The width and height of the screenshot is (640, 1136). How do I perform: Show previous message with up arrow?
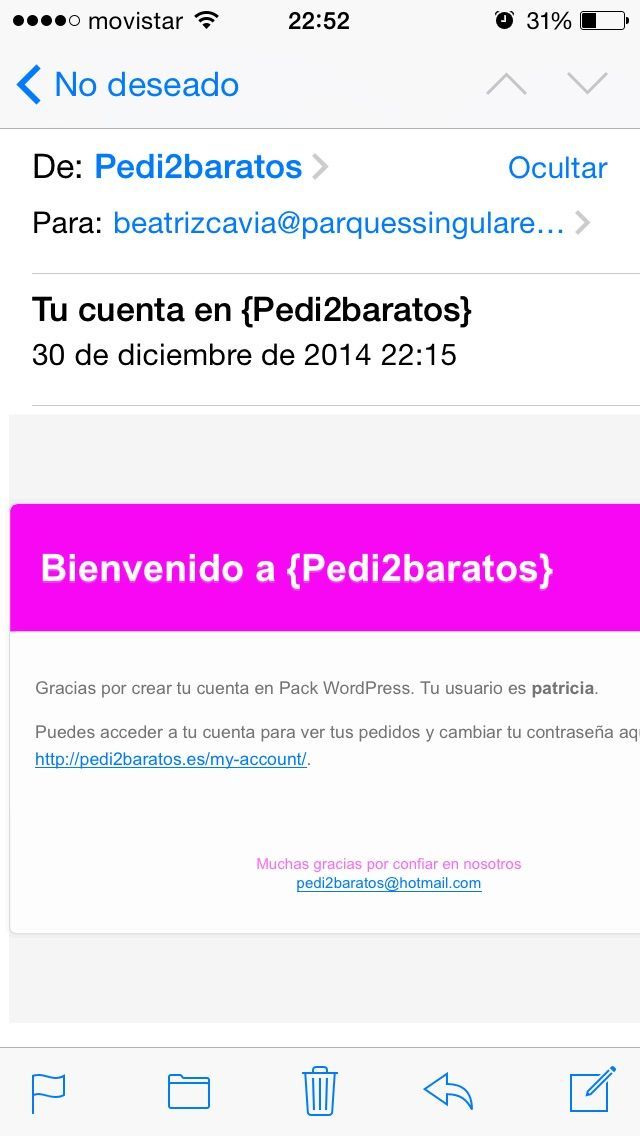click(506, 84)
